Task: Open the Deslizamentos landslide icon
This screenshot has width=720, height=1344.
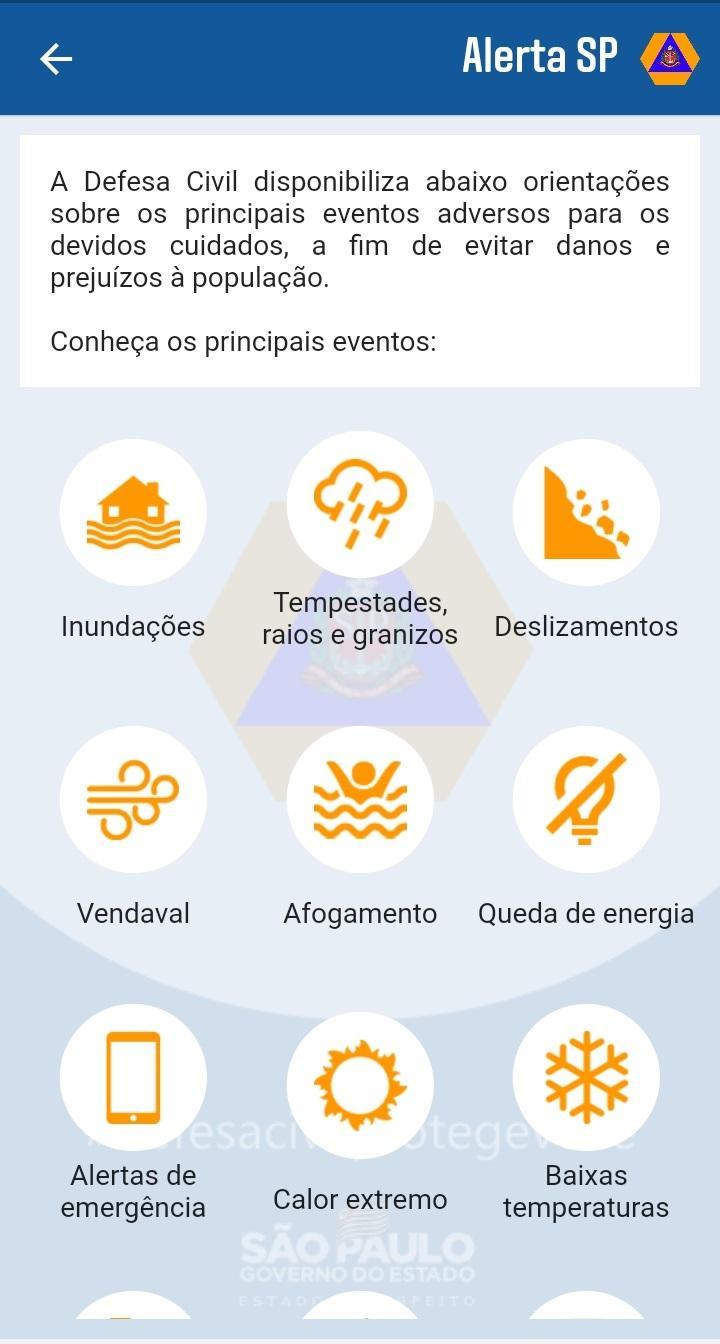Action: (x=586, y=512)
